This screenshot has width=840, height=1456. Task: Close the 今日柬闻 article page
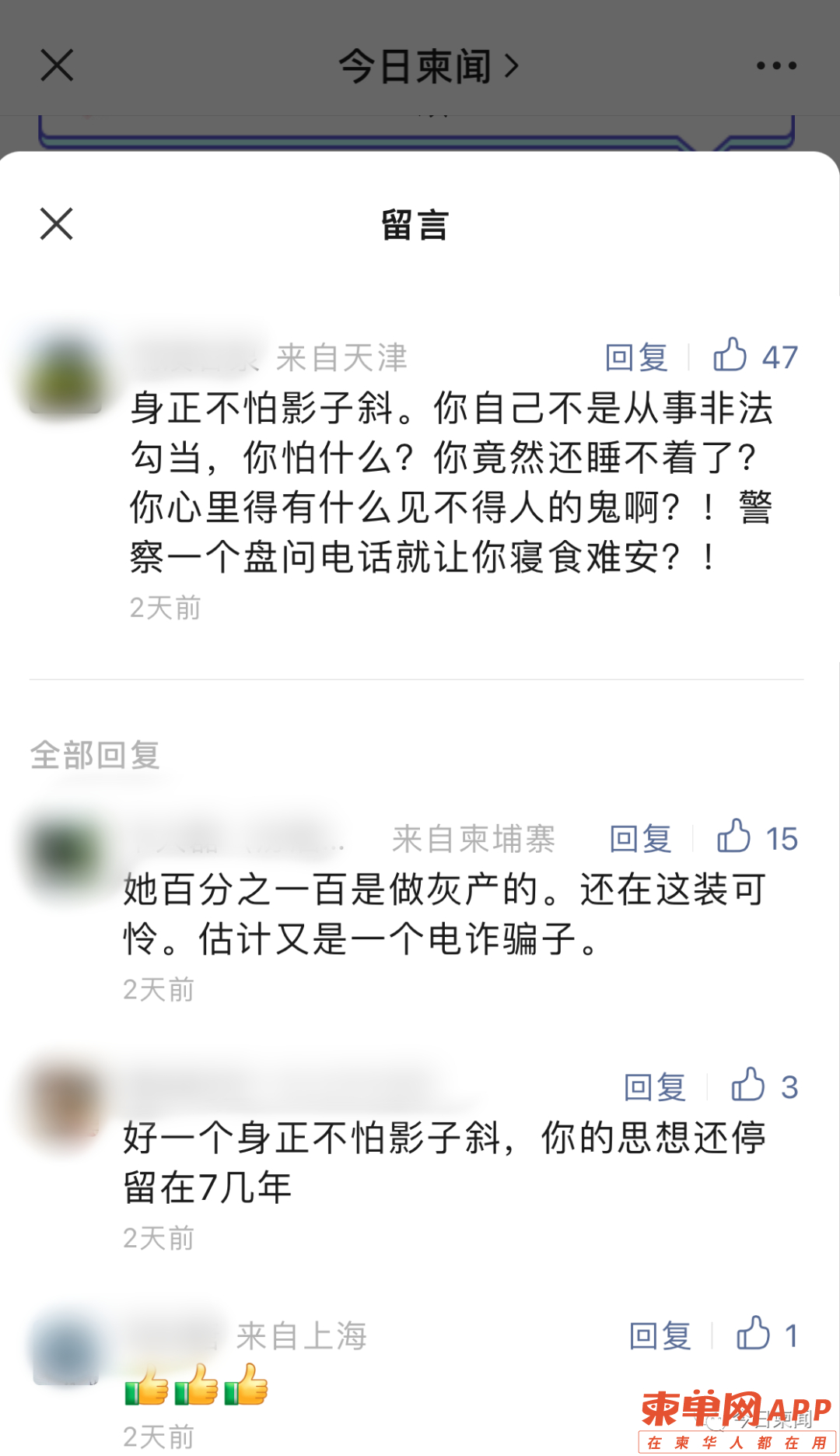coord(57,65)
